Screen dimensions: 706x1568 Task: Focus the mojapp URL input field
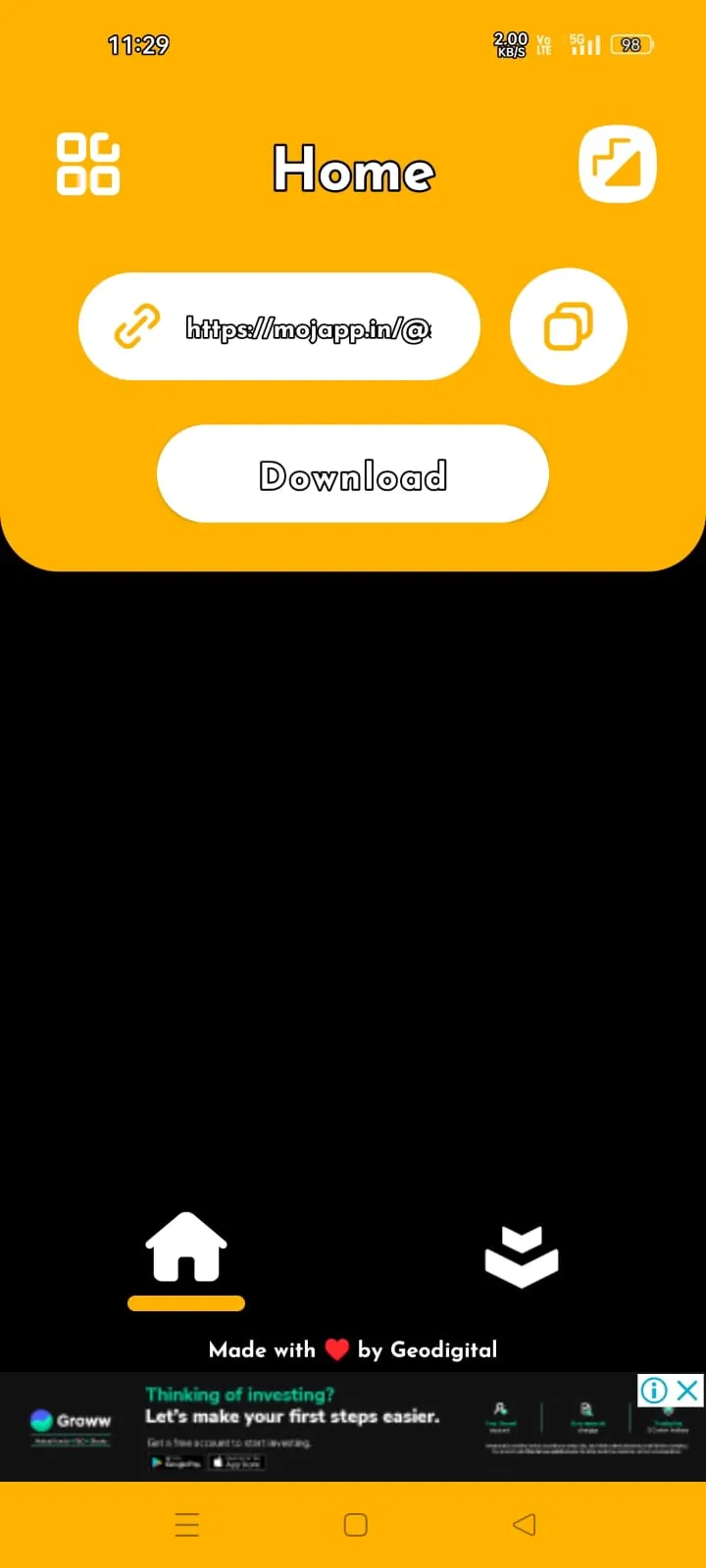pos(308,327)
